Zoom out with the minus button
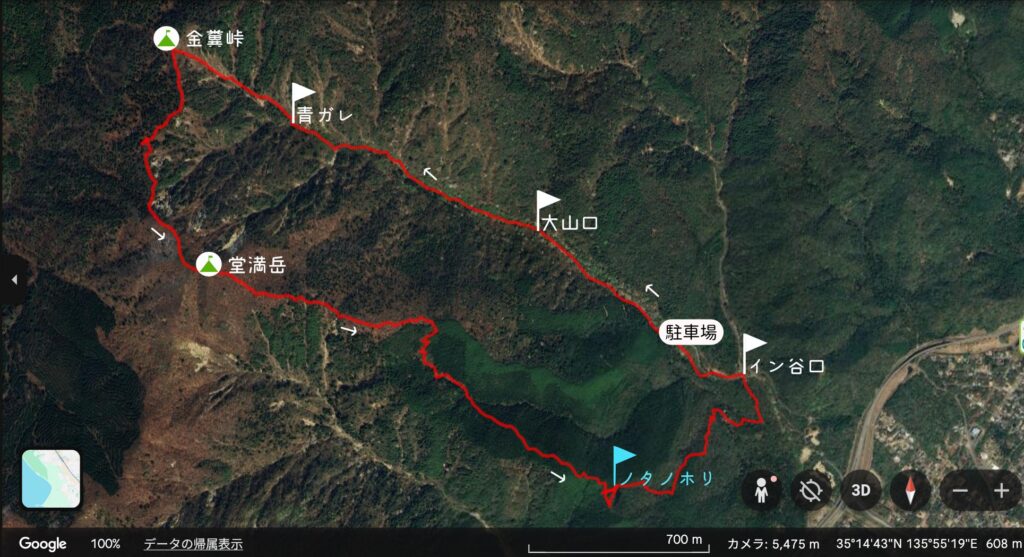This screenshot has height=557, width=1024. click(960, 491)
